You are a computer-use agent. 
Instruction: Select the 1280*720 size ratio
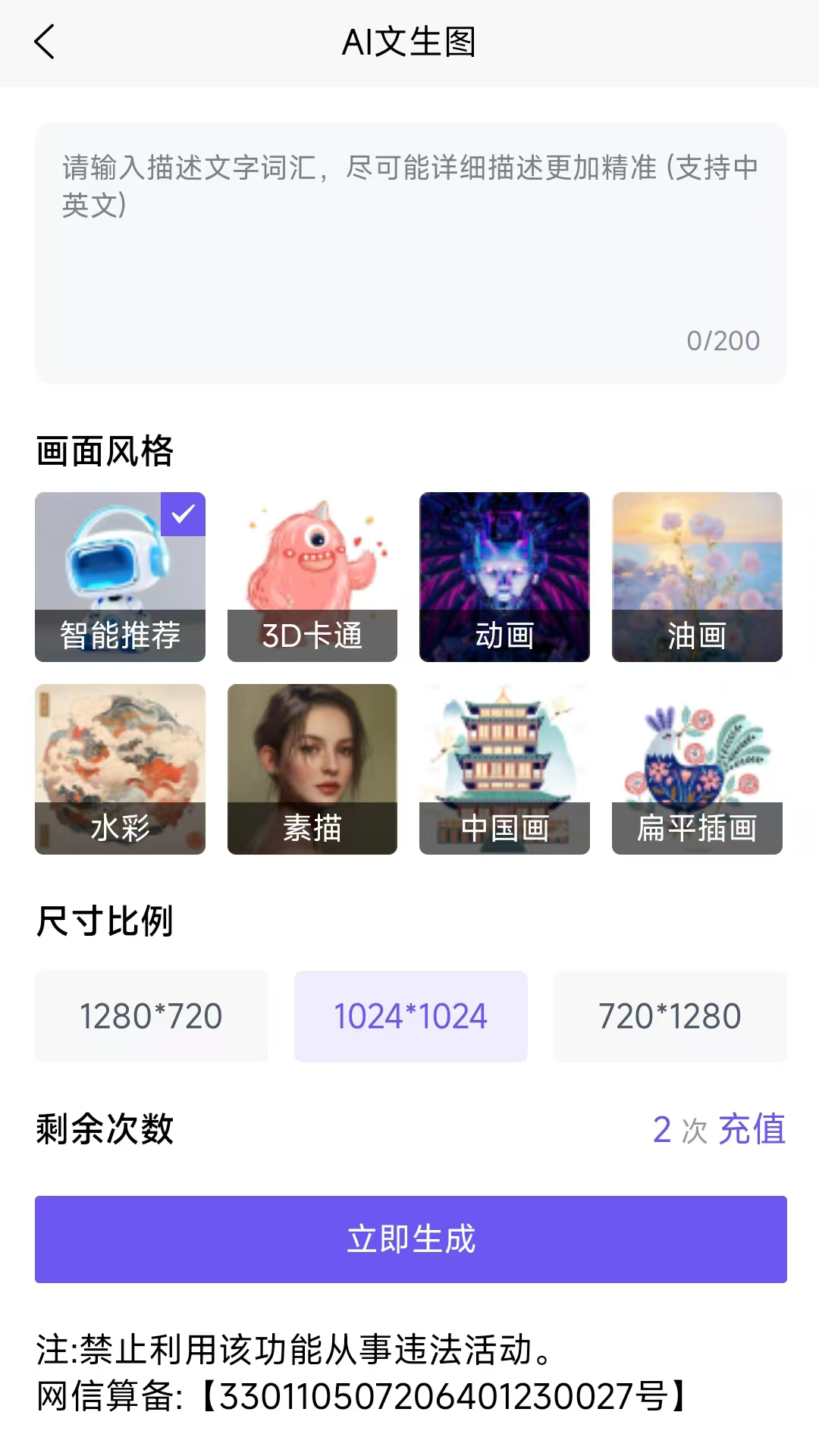coord(151,1016)
